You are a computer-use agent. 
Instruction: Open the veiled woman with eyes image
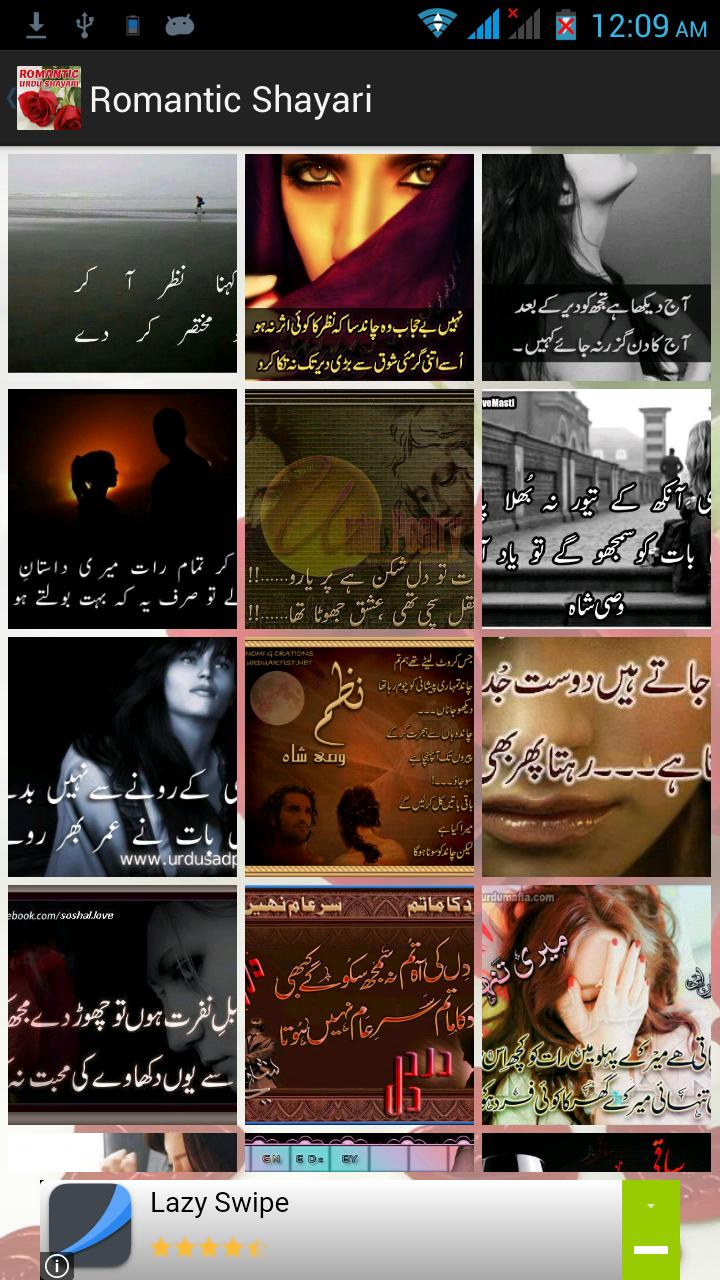point(359,266)
